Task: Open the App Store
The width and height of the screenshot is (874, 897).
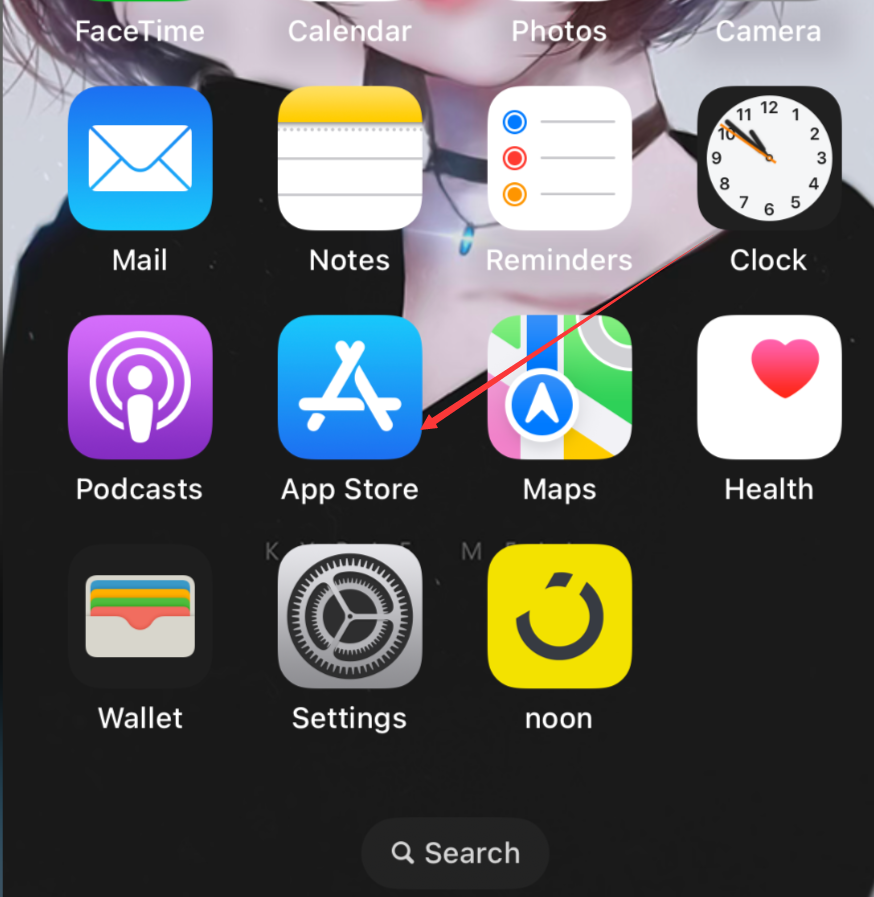Action: [349, 387]
